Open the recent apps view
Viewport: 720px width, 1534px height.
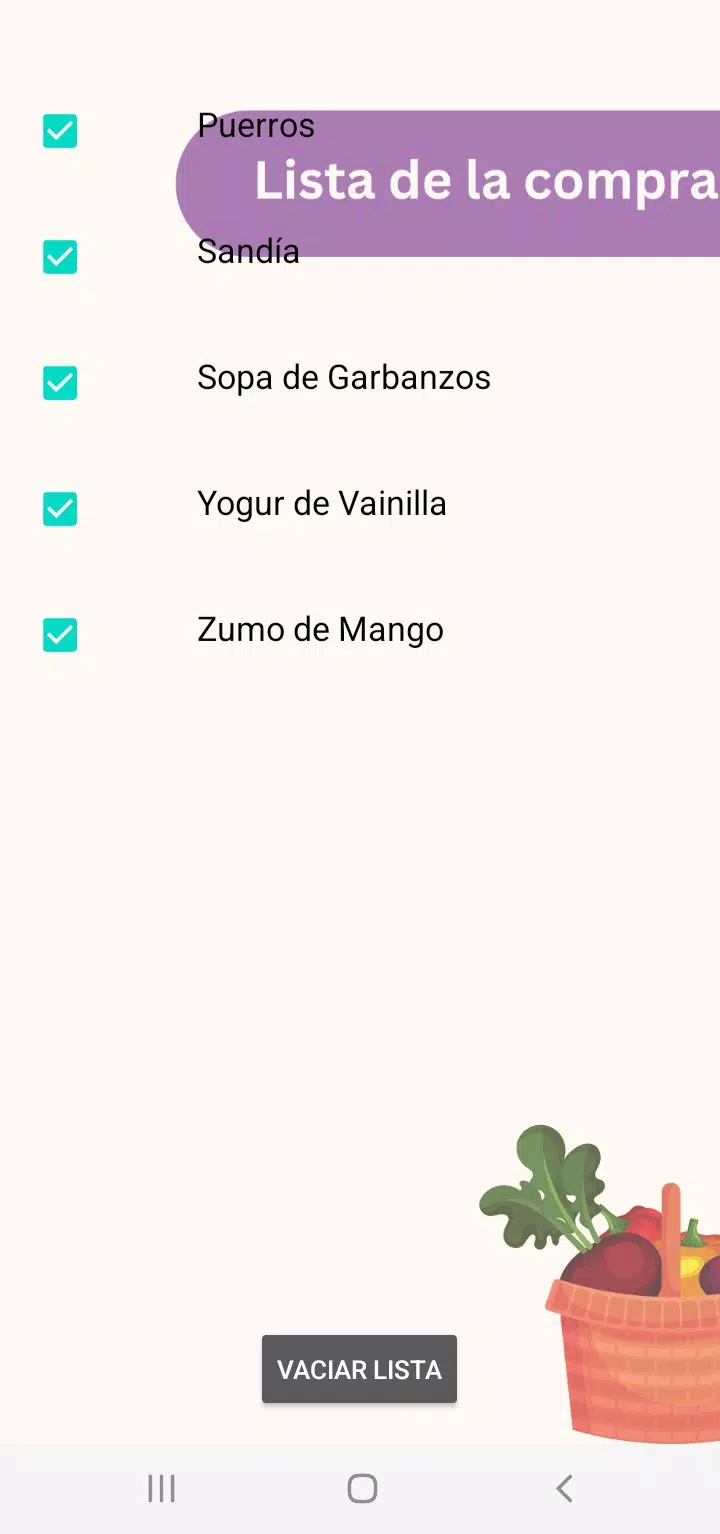point(161,1488)
